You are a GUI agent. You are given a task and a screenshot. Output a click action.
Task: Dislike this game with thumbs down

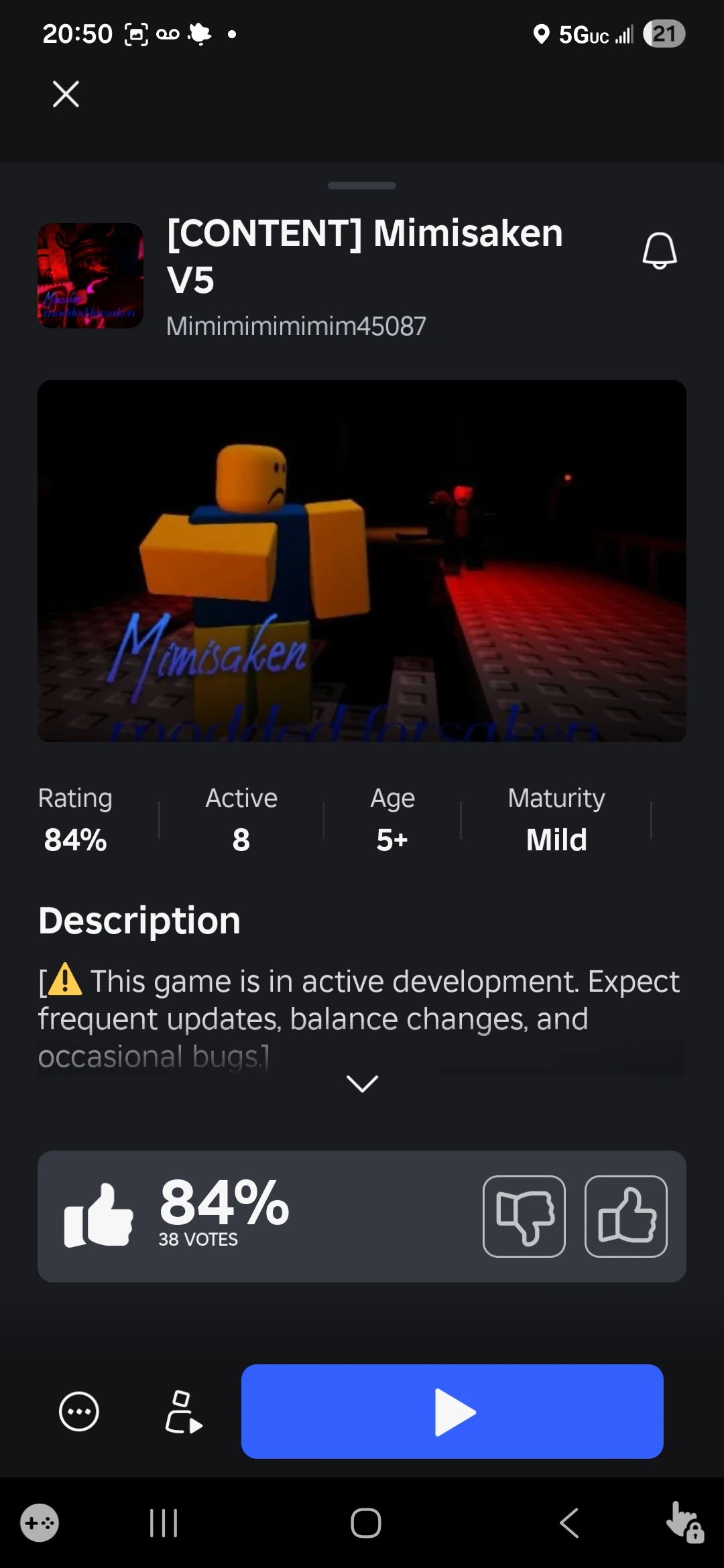coord(524,1216)
